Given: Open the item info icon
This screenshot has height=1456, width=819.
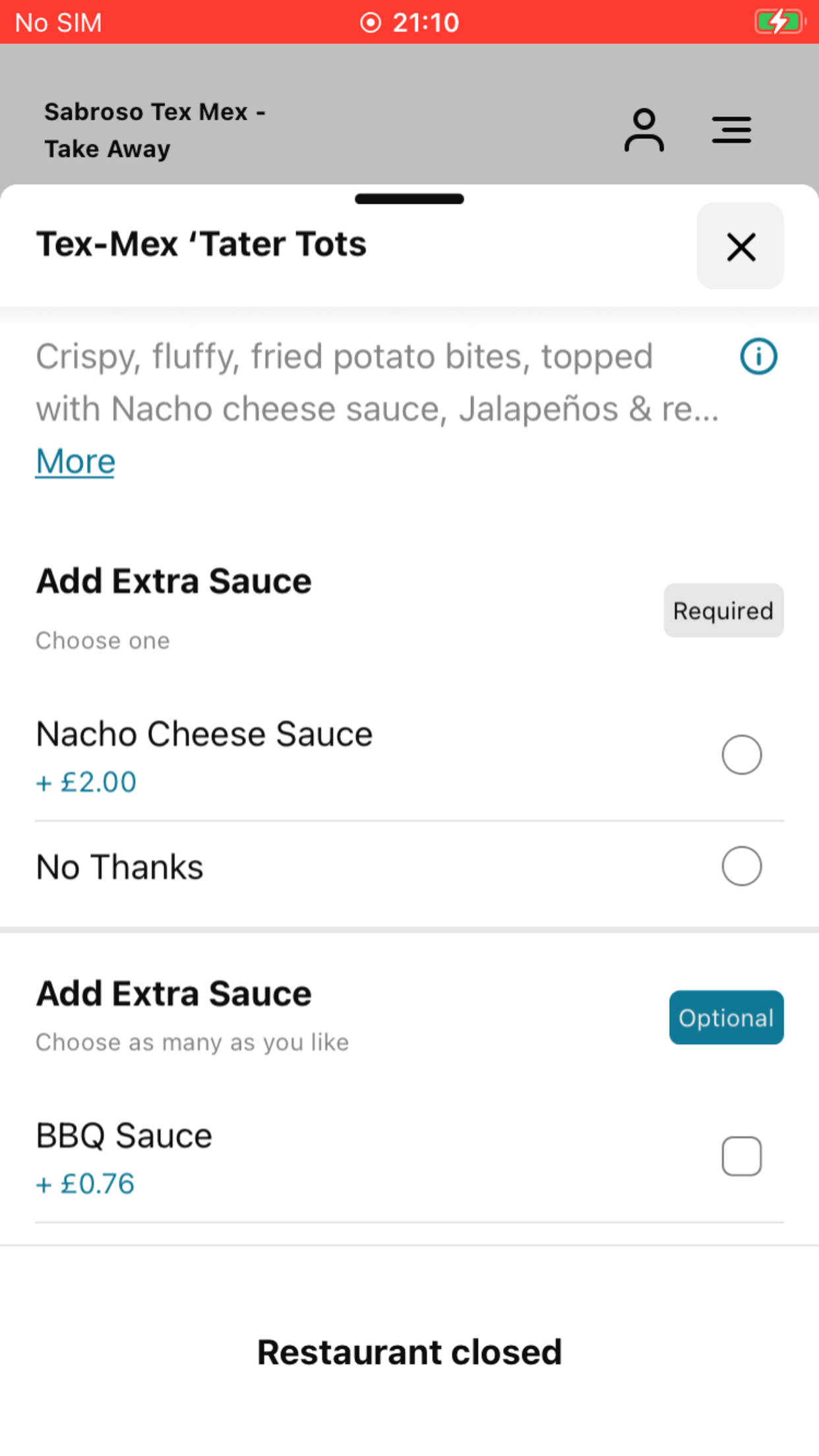Looking at the screenshot, I should point(758,357).
